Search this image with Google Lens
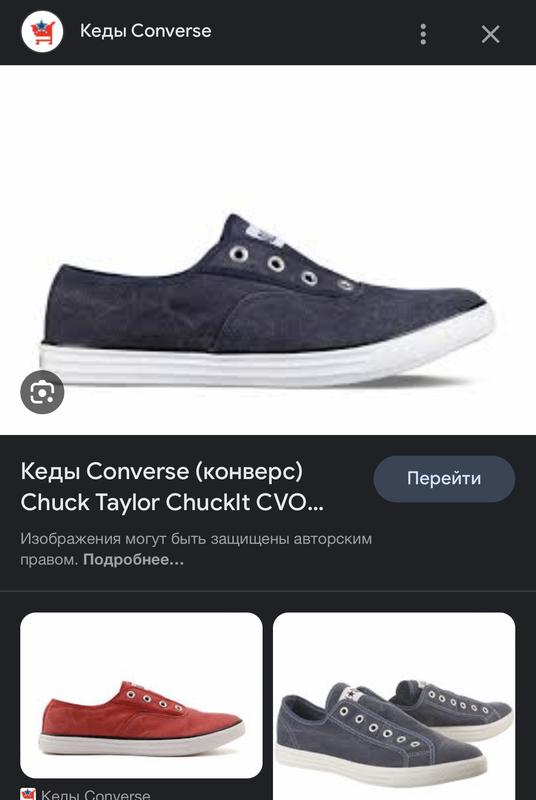This screenshot has height=800, width=536. point(42,392)
